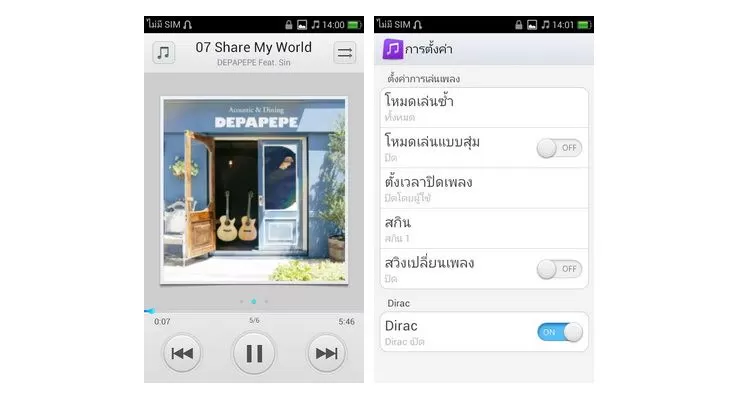Skip back to the previous track
732x395 pixels.
[x=182, y=353]
